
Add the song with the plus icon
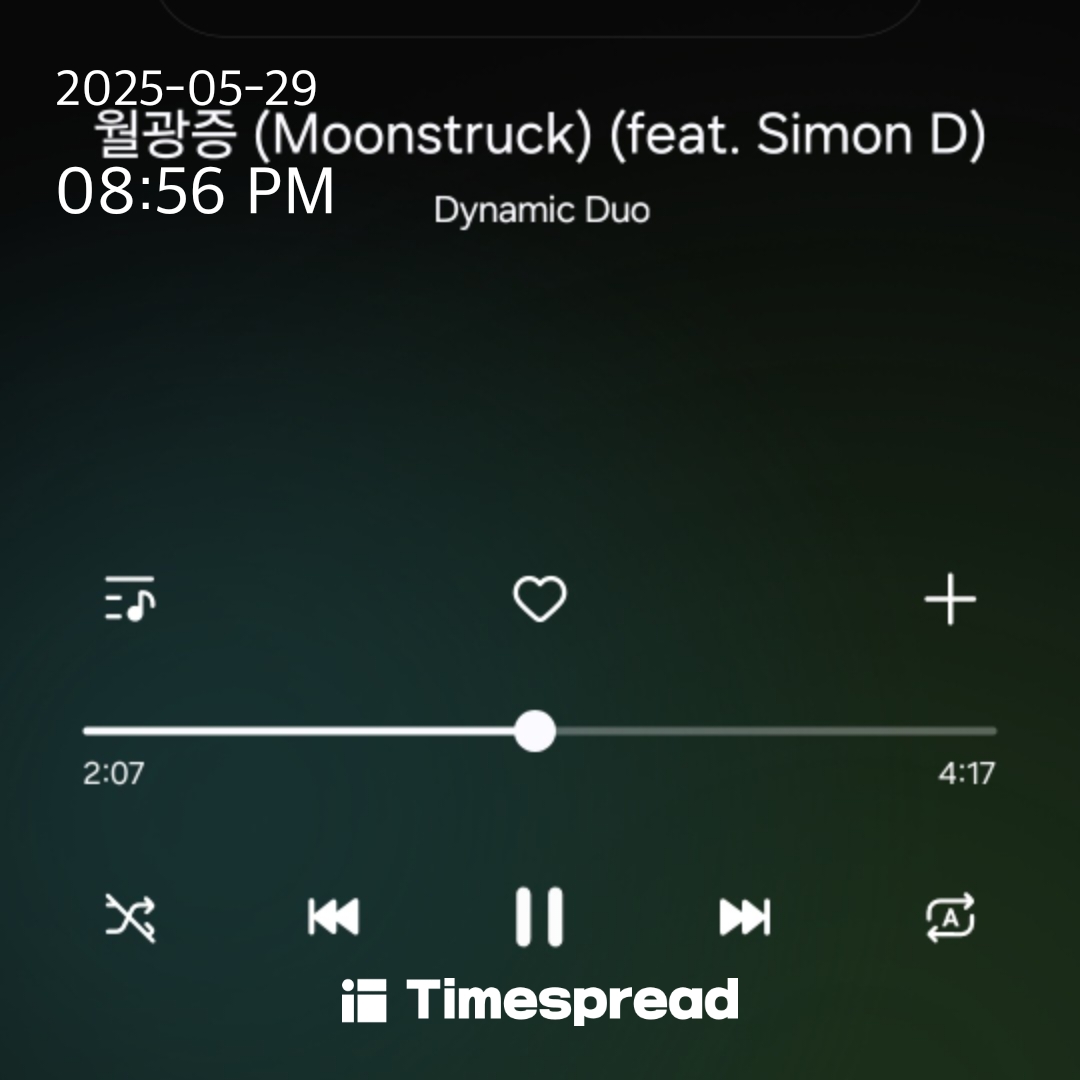click(x=949, y=600)
